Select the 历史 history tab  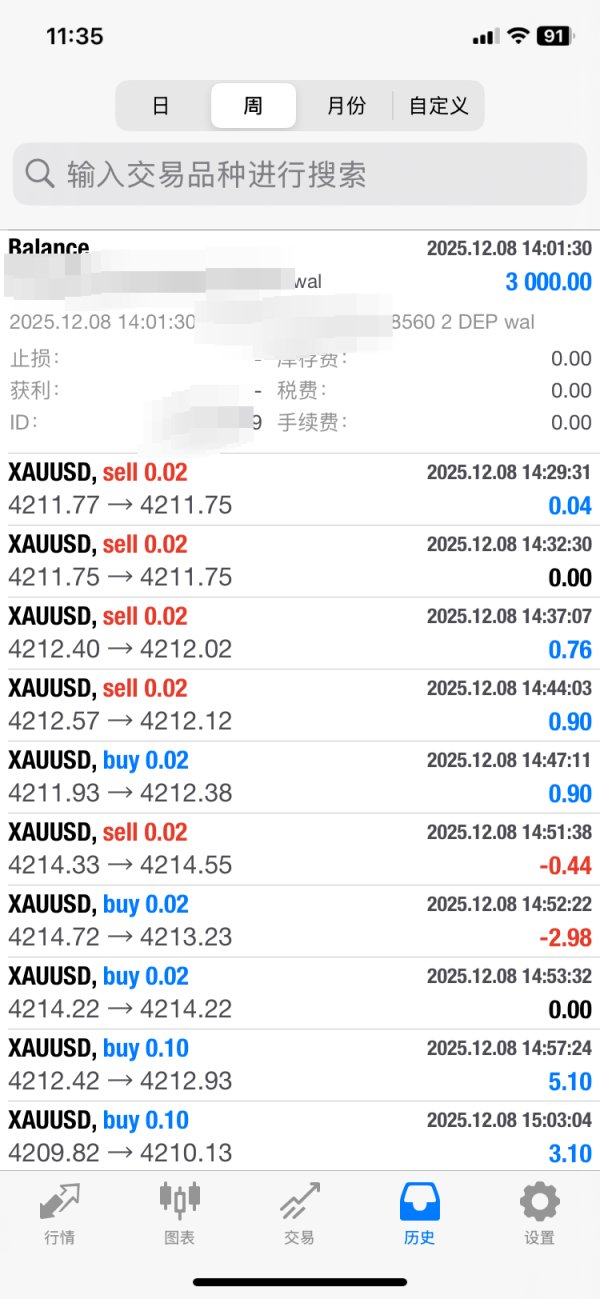pos(420,1213)
